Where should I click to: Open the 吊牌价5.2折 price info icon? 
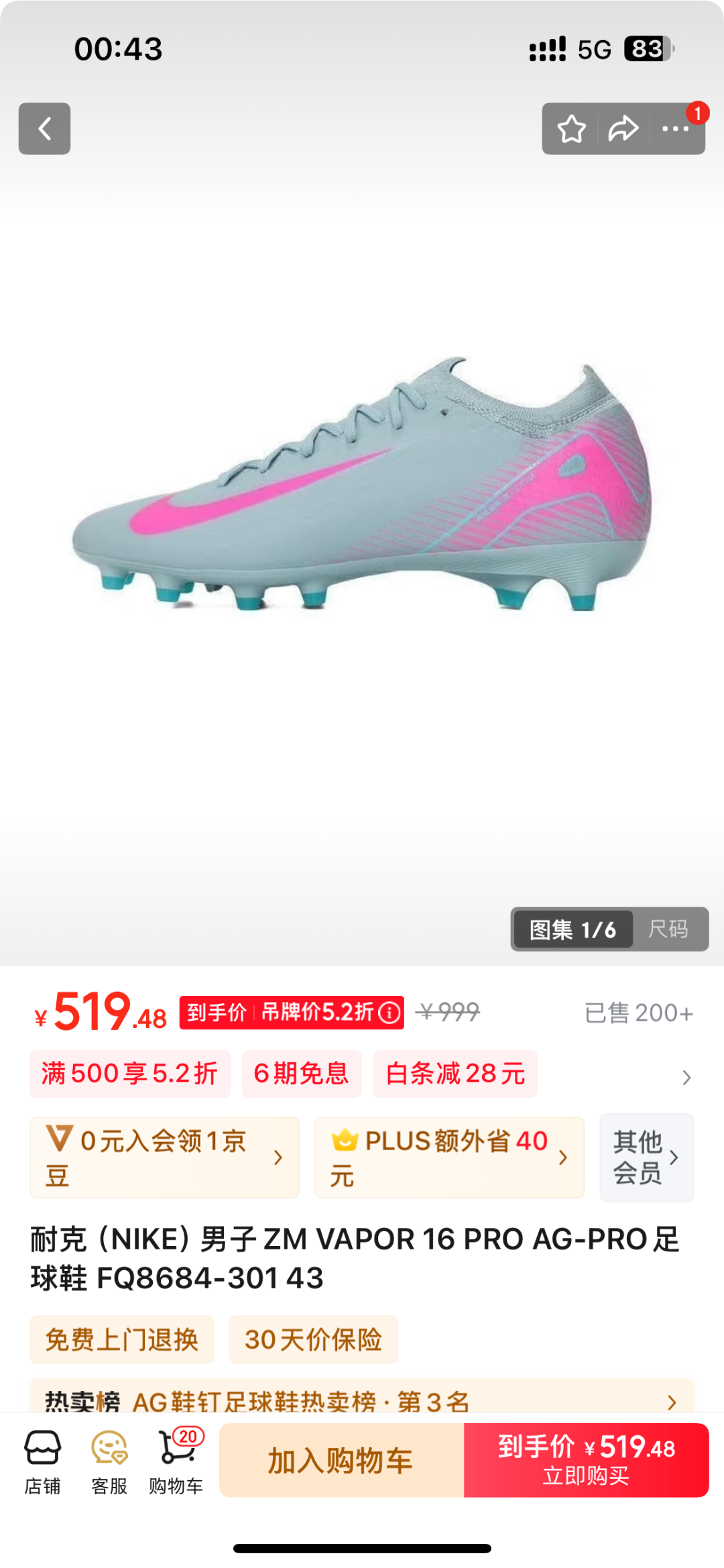click(389, 1013)
